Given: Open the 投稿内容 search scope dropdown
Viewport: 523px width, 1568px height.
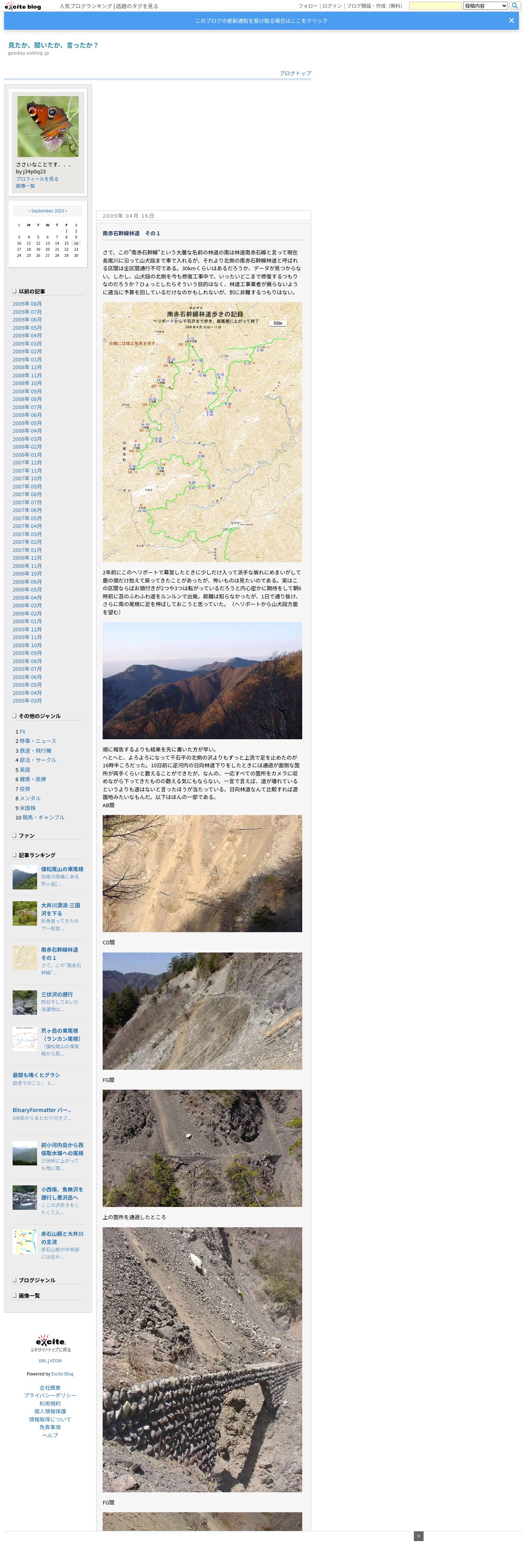Looking at the screenshot, I should [485, 6].
